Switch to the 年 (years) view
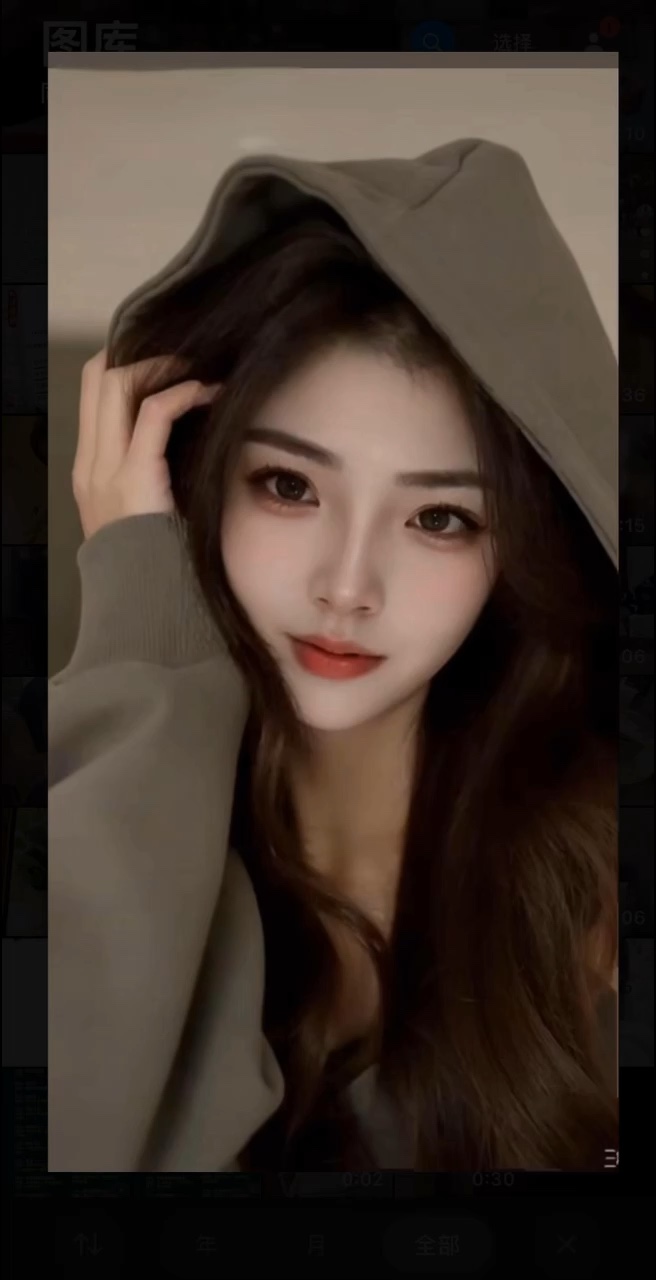The width and height of the screenshot is (656, 1280). (207, 1244)
